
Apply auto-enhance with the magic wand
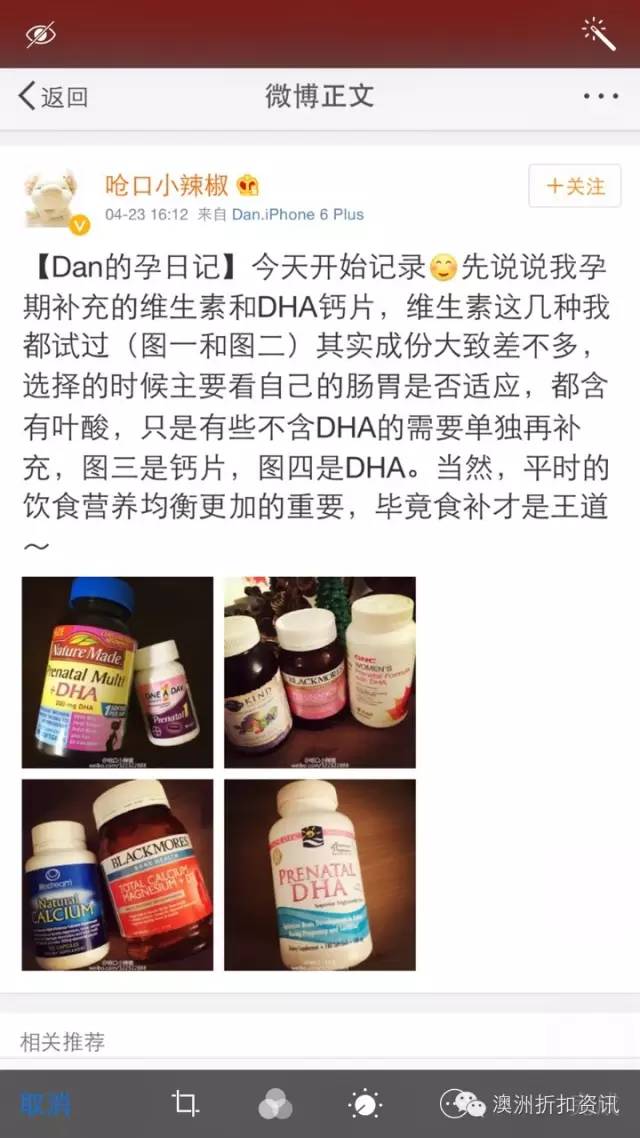(x=598, y=33)
